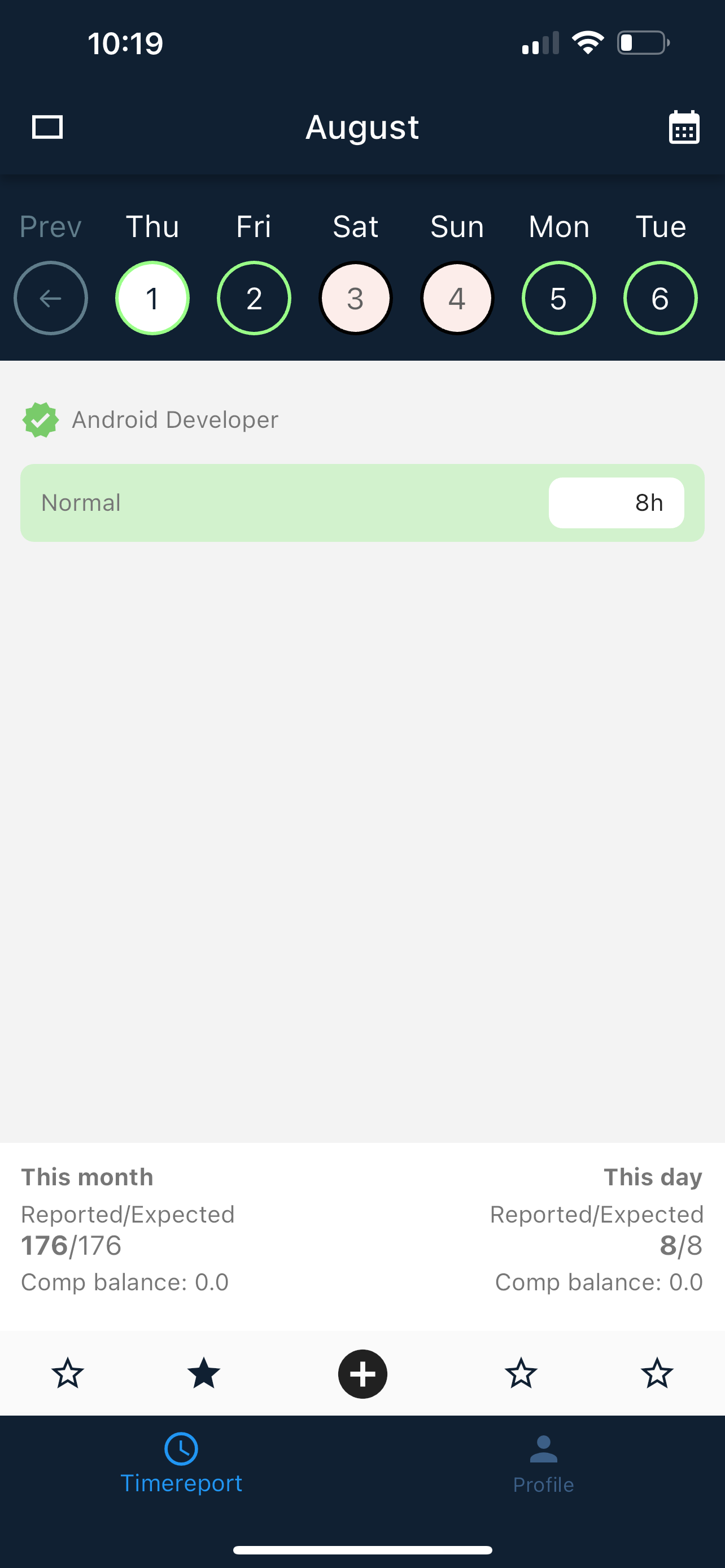
Task: Edit the 8h Normal hours field
Action: tap(616, 503)
